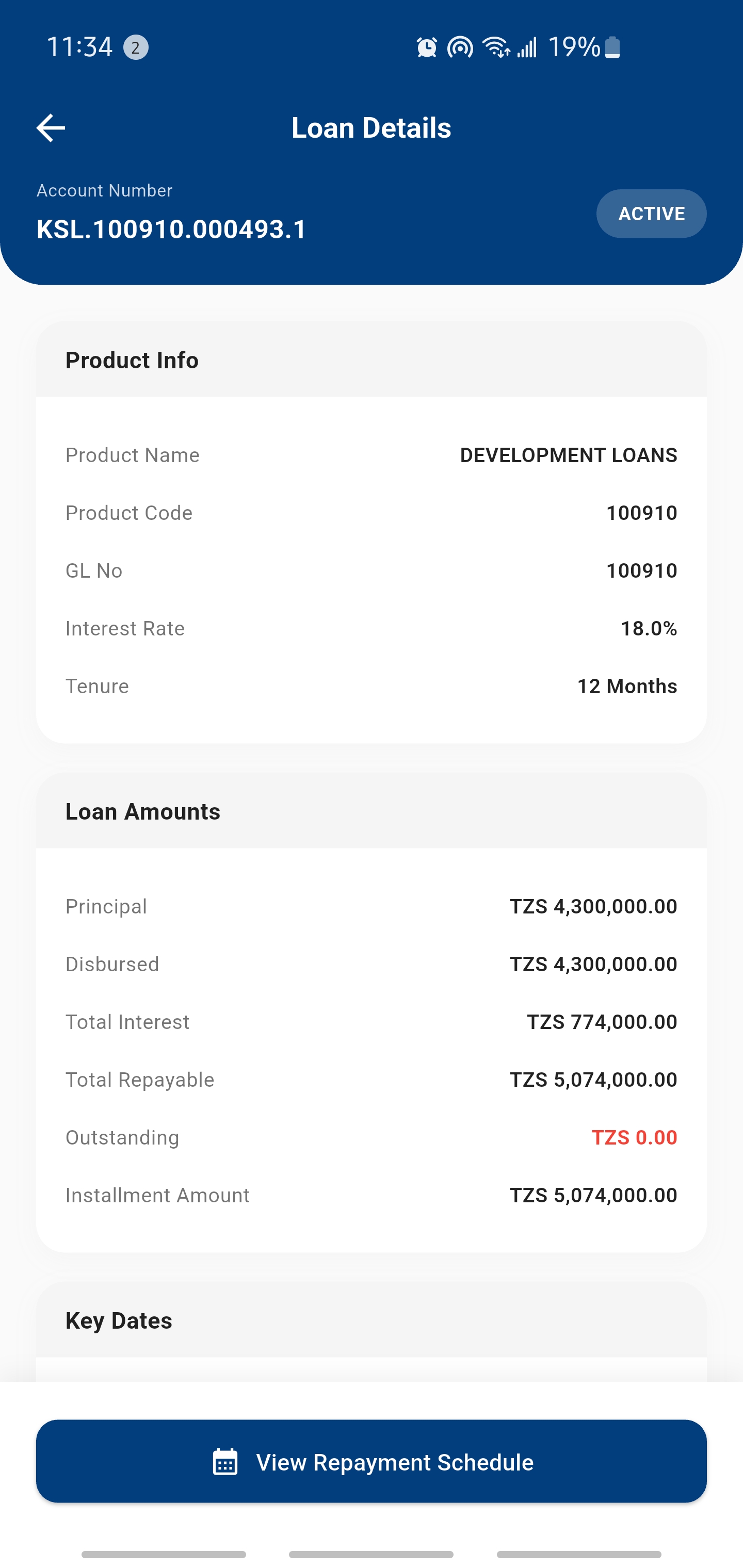Select account number KSL.100910.000493.1
This screenshot has height=1568, width=743.
click(x=172, y=230)
